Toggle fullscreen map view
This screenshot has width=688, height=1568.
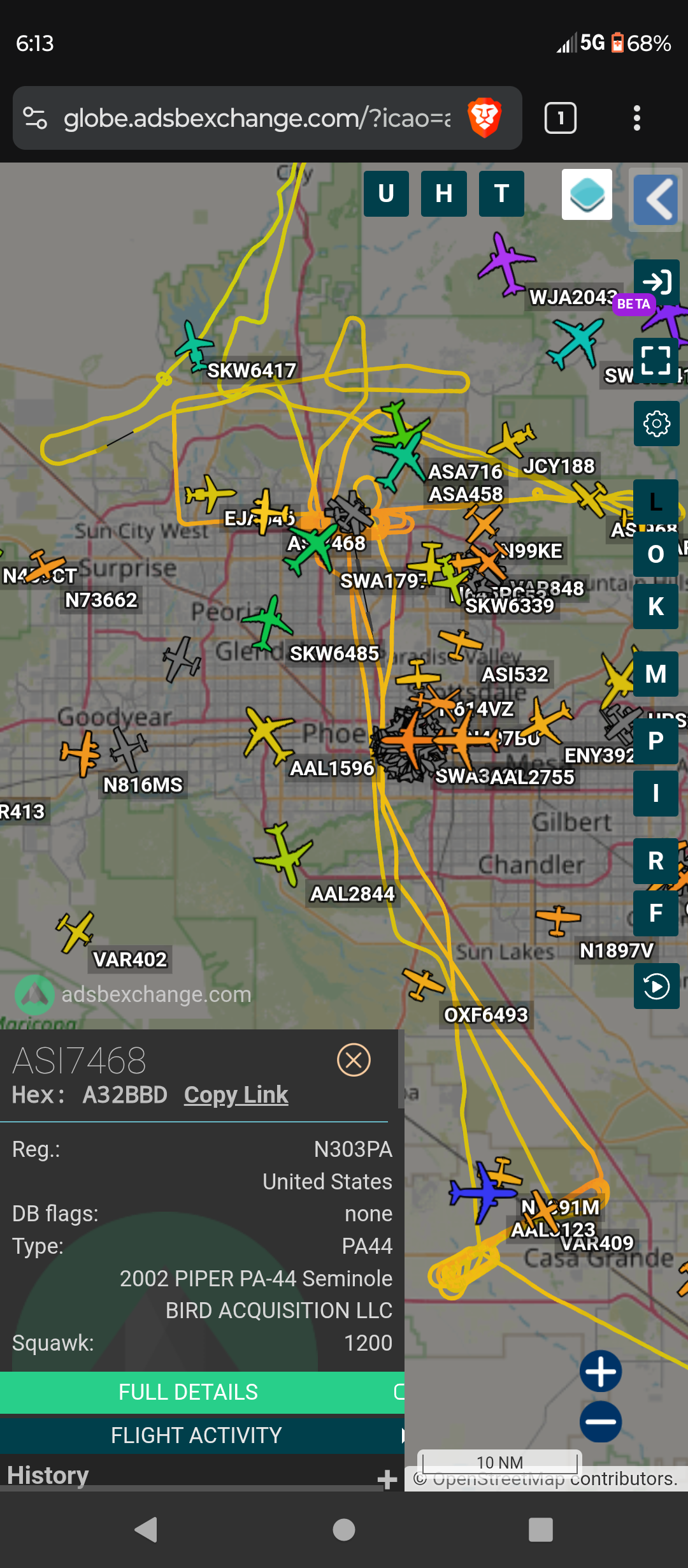coord(656,360)
